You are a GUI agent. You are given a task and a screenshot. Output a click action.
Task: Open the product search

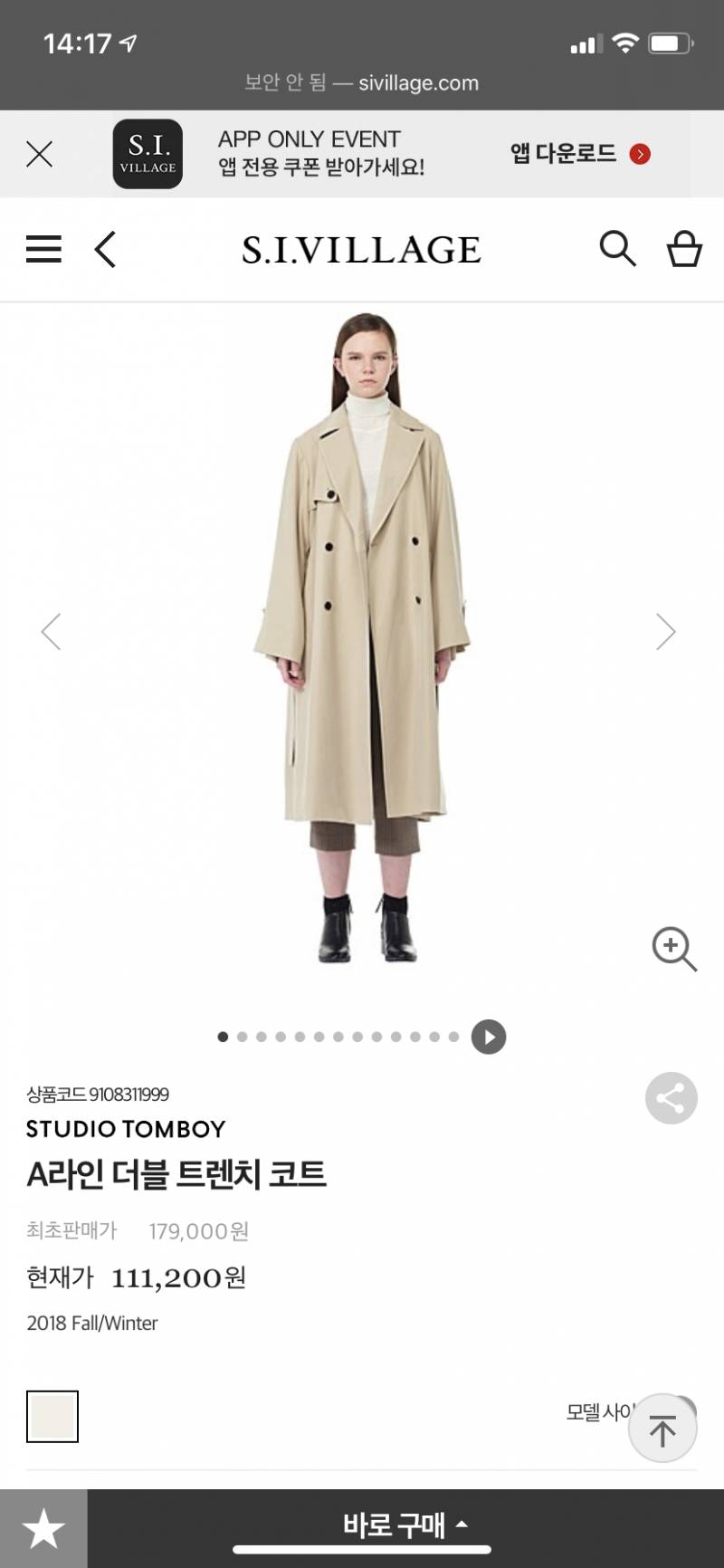tap(617, 248)
